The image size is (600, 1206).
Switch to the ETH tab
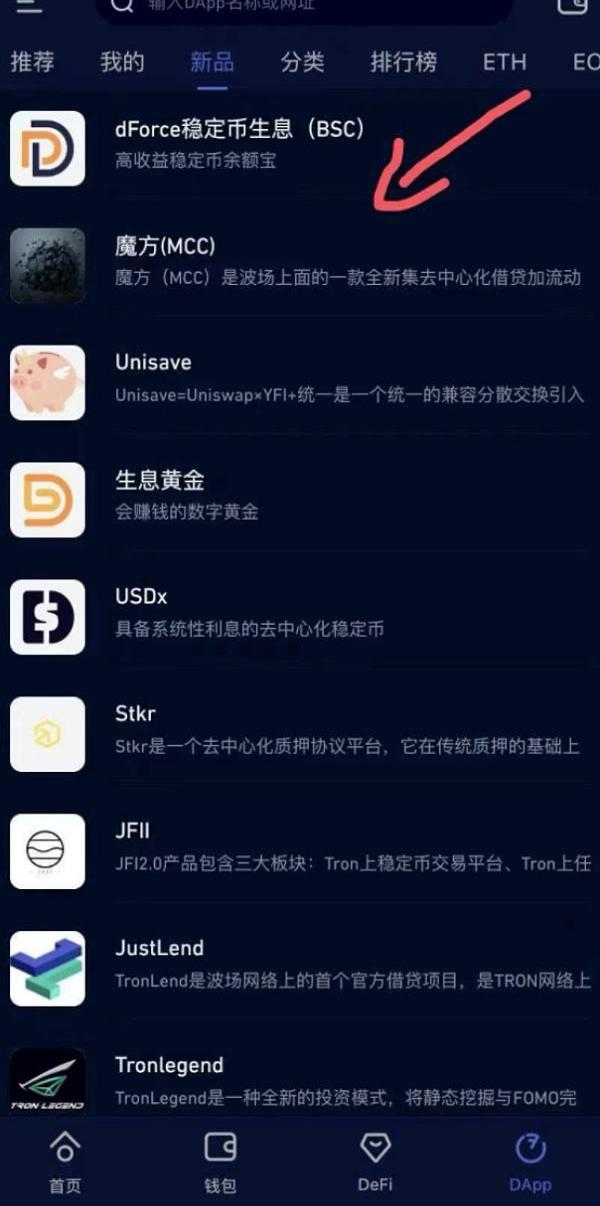(504, 62)
